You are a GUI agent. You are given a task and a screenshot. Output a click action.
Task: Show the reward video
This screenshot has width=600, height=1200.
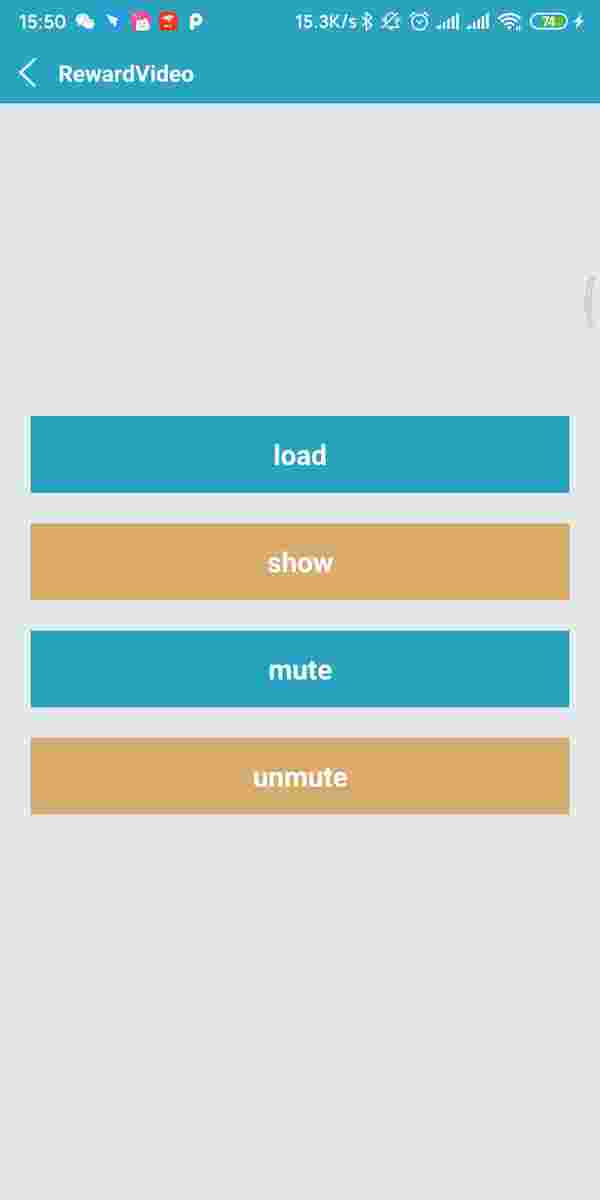300,562
